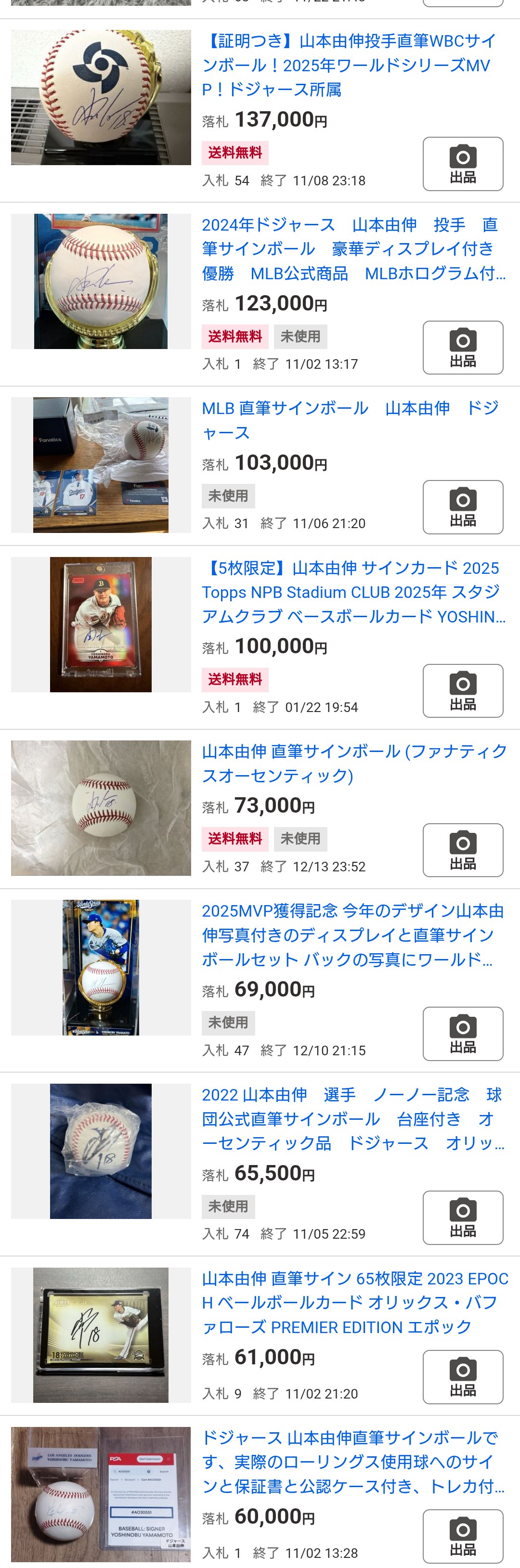Tap 出品 button for the 60,000円 ball
520x1568 pixels.
click(x=463, y=1536)
